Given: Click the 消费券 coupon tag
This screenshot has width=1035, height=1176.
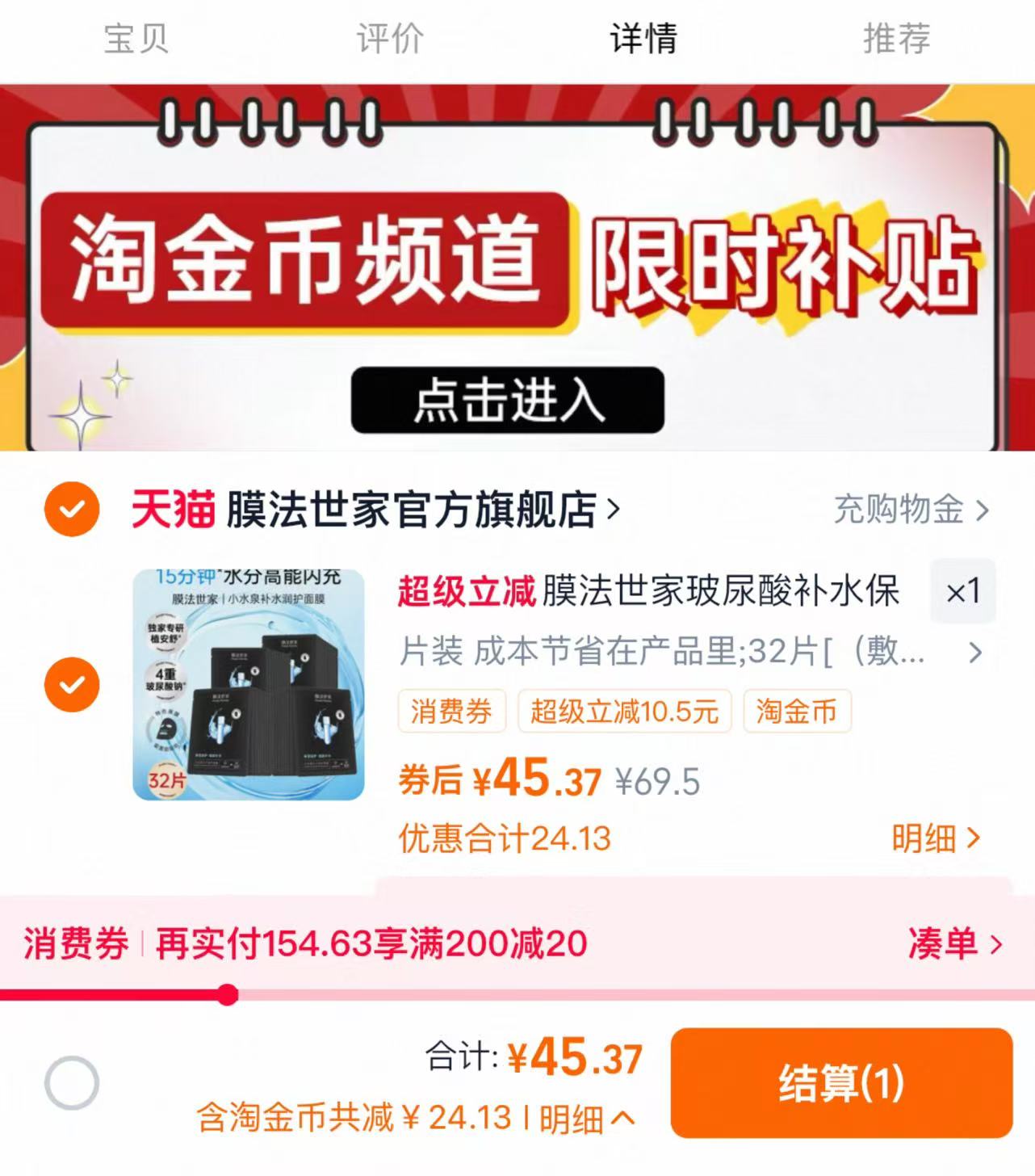Looking at the screenshot, I should pos(450,711).
